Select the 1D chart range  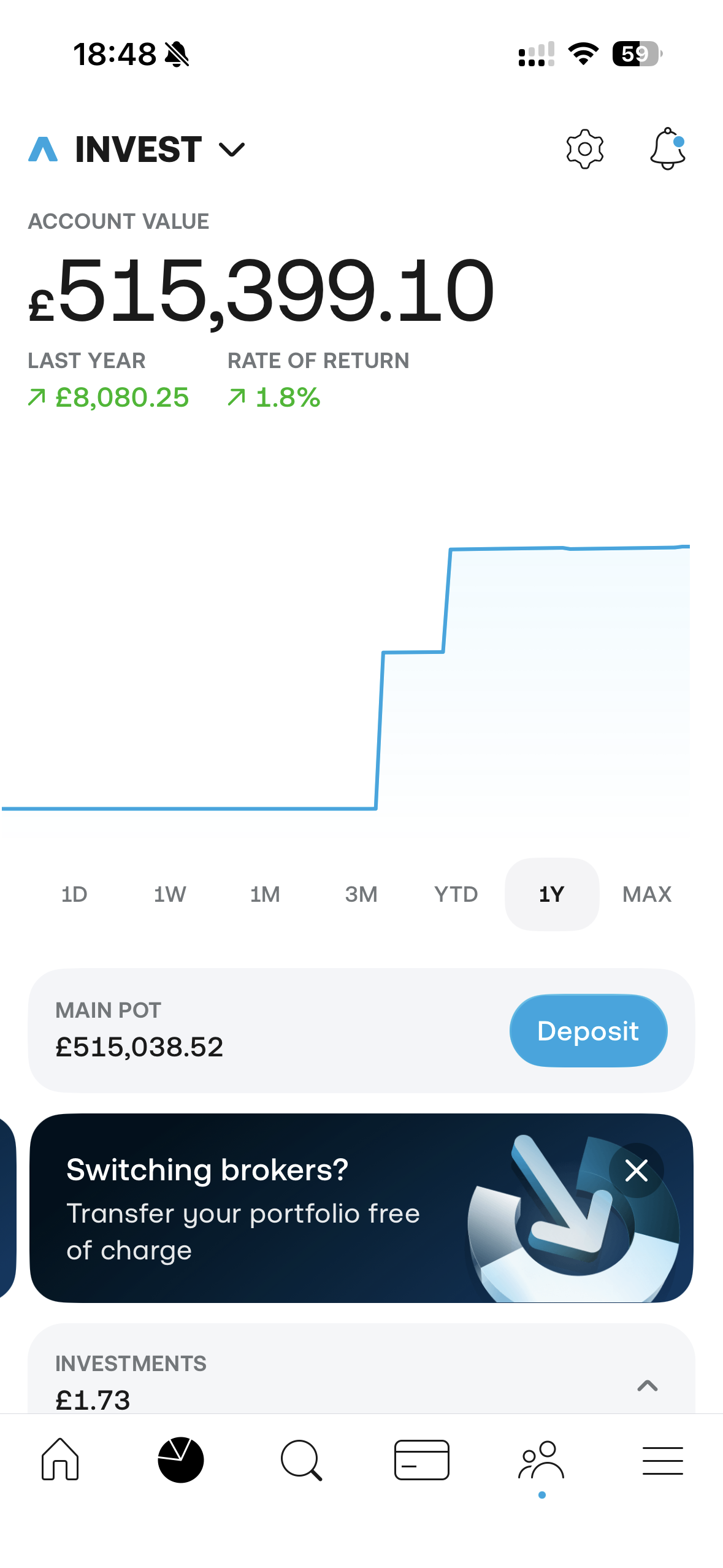74,894
